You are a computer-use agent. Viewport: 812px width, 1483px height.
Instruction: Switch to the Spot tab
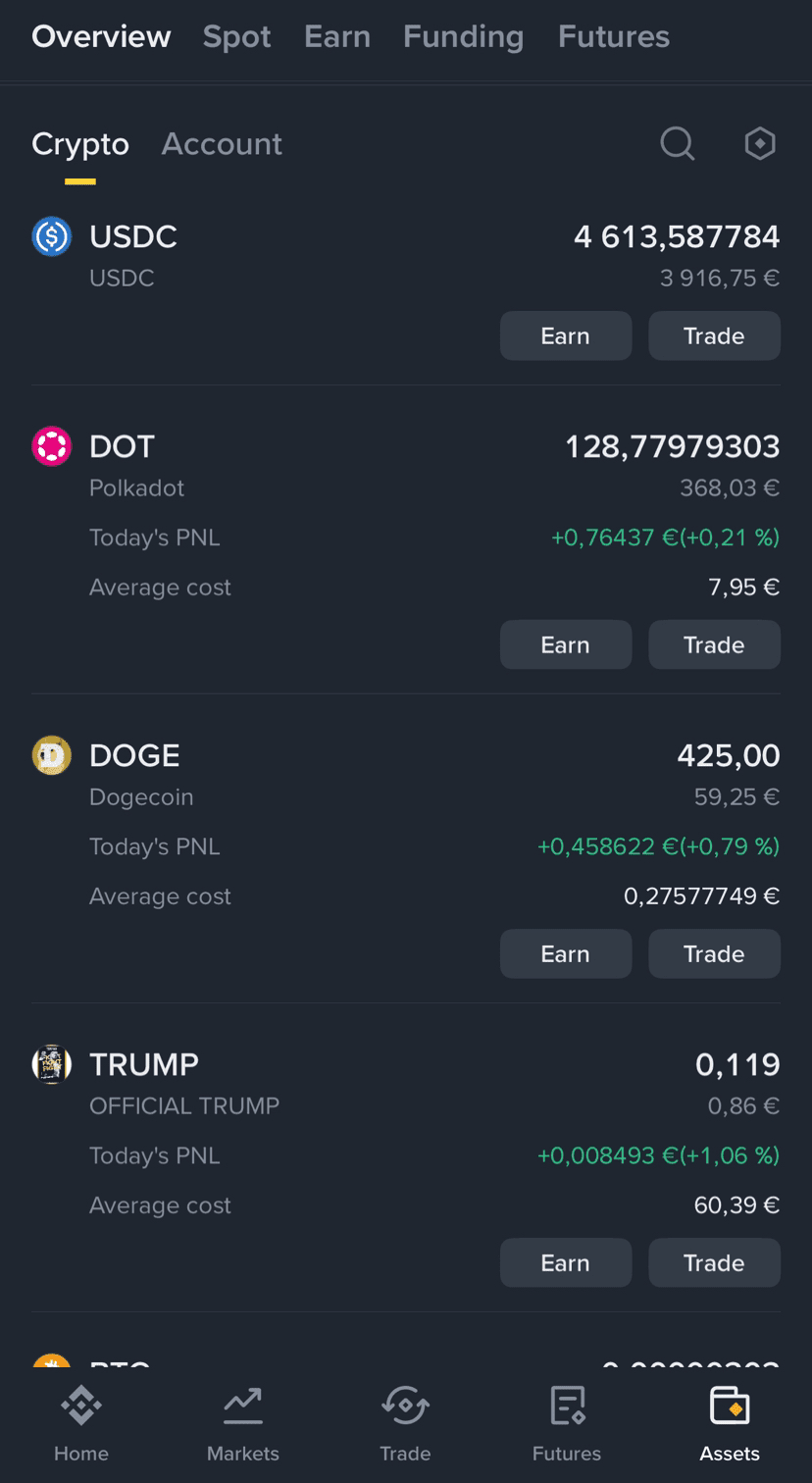pos(236,37)
